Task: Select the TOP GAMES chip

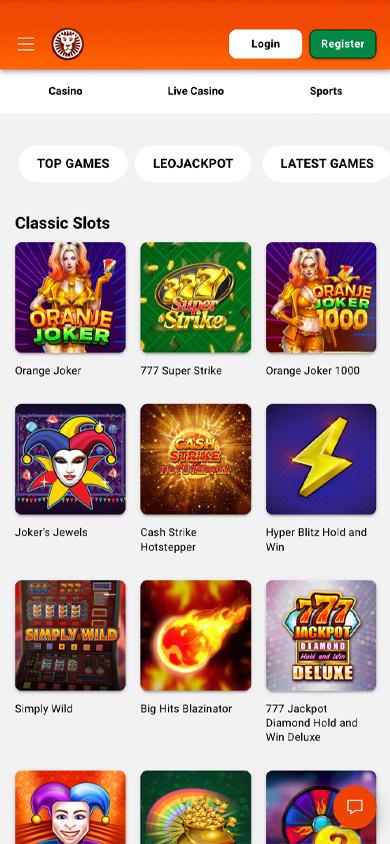Action: click(73, 164)
